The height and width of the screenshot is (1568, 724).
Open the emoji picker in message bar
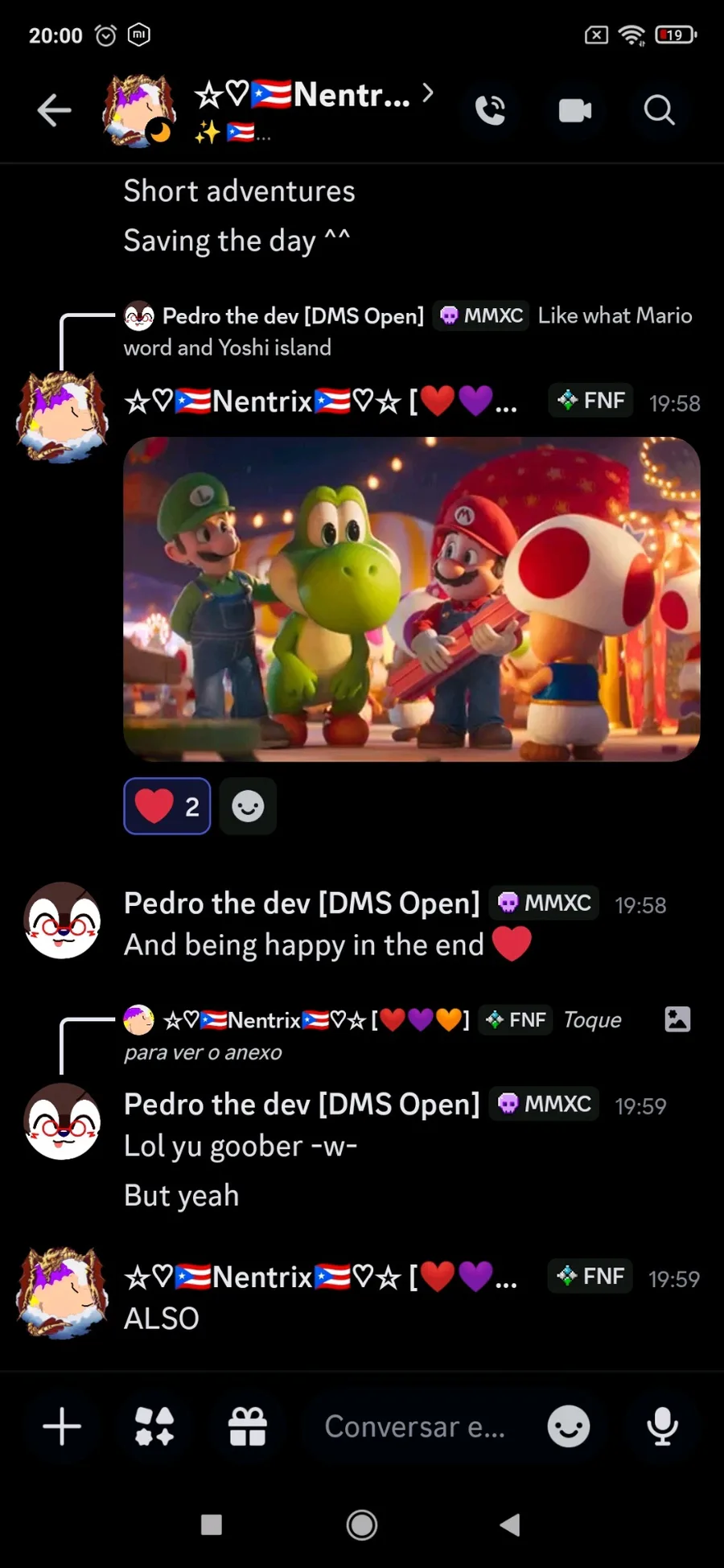568,1426
